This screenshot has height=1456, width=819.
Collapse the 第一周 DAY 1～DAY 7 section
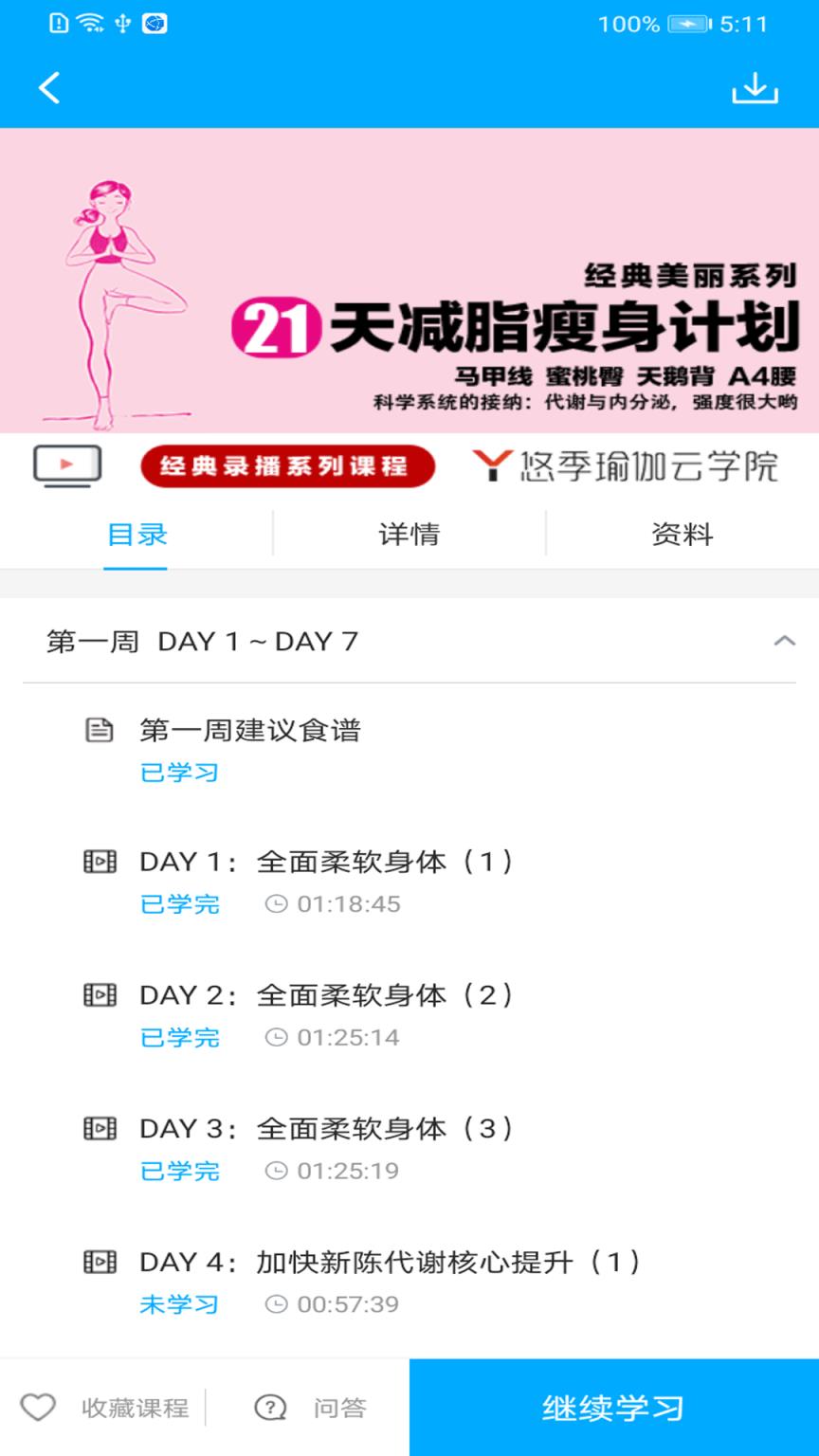pos(783,640)
